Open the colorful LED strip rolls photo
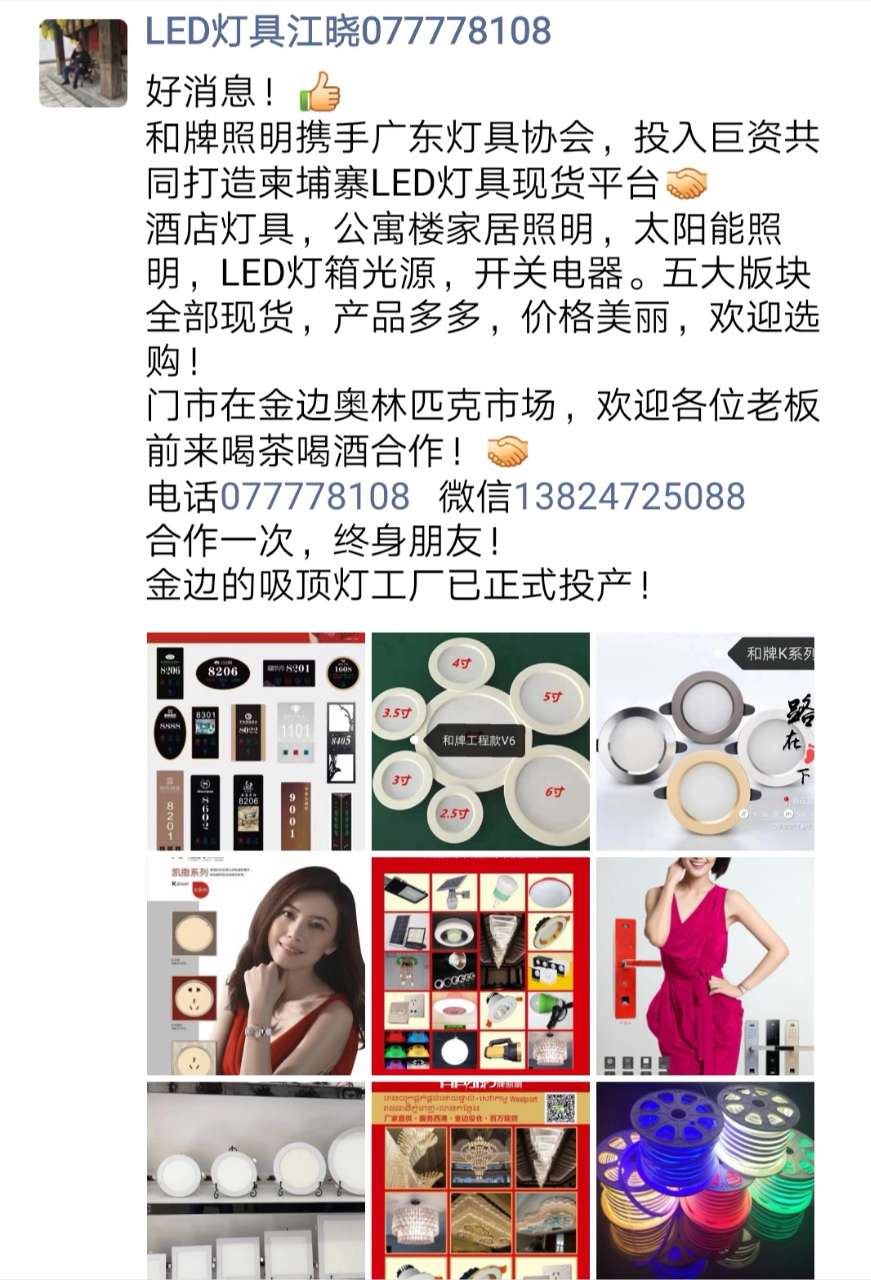The height and width of the screenshot is (1280, 871). [705, 1180]
